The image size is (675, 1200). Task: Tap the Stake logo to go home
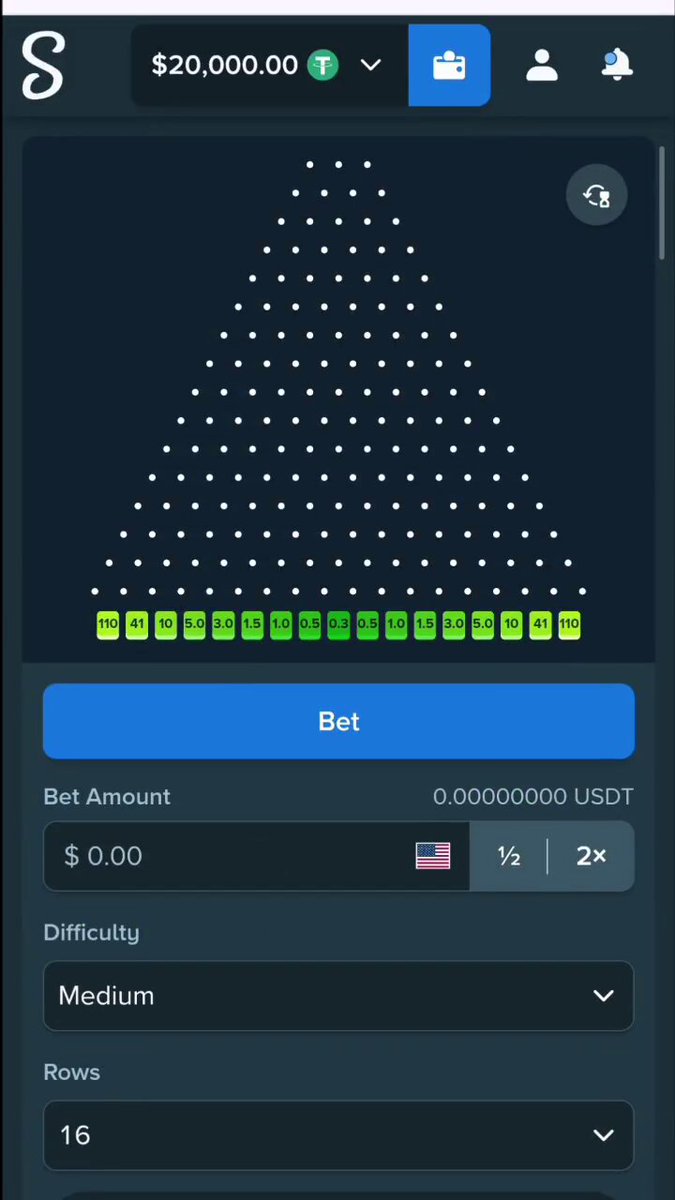[43, 66]
